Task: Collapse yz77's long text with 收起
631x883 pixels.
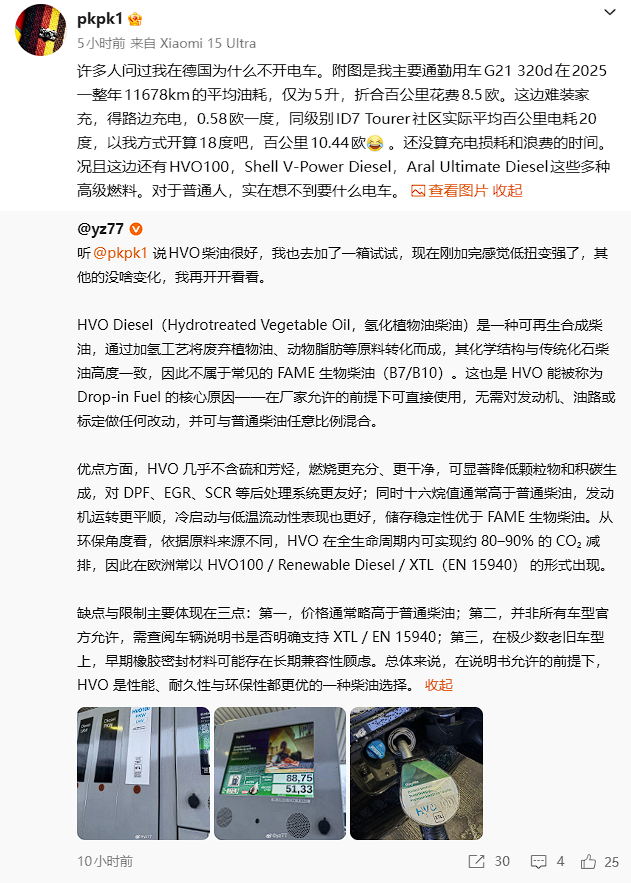Action: coord(439,685)
